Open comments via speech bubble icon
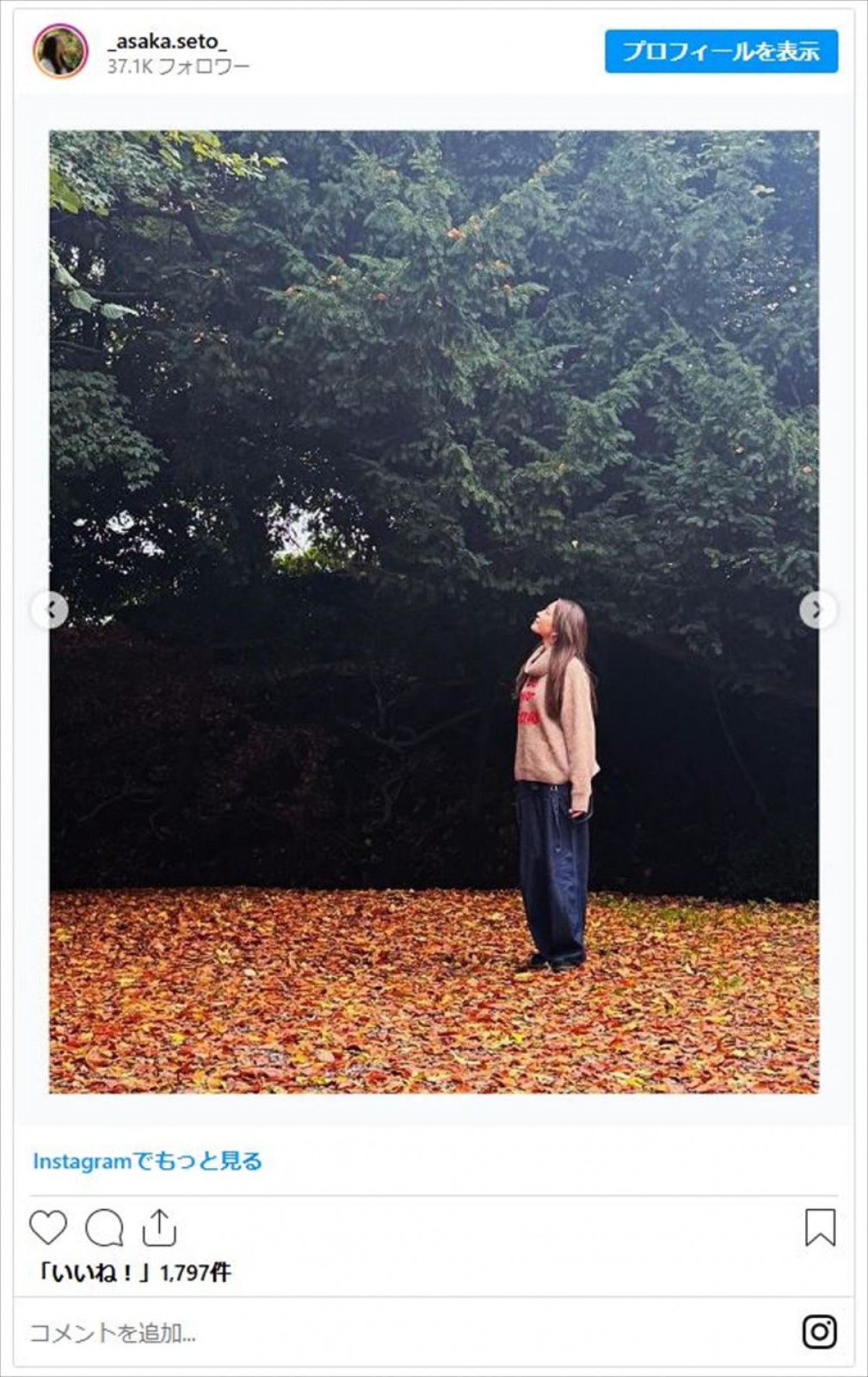868x1377 pixels. [104, 1227]
